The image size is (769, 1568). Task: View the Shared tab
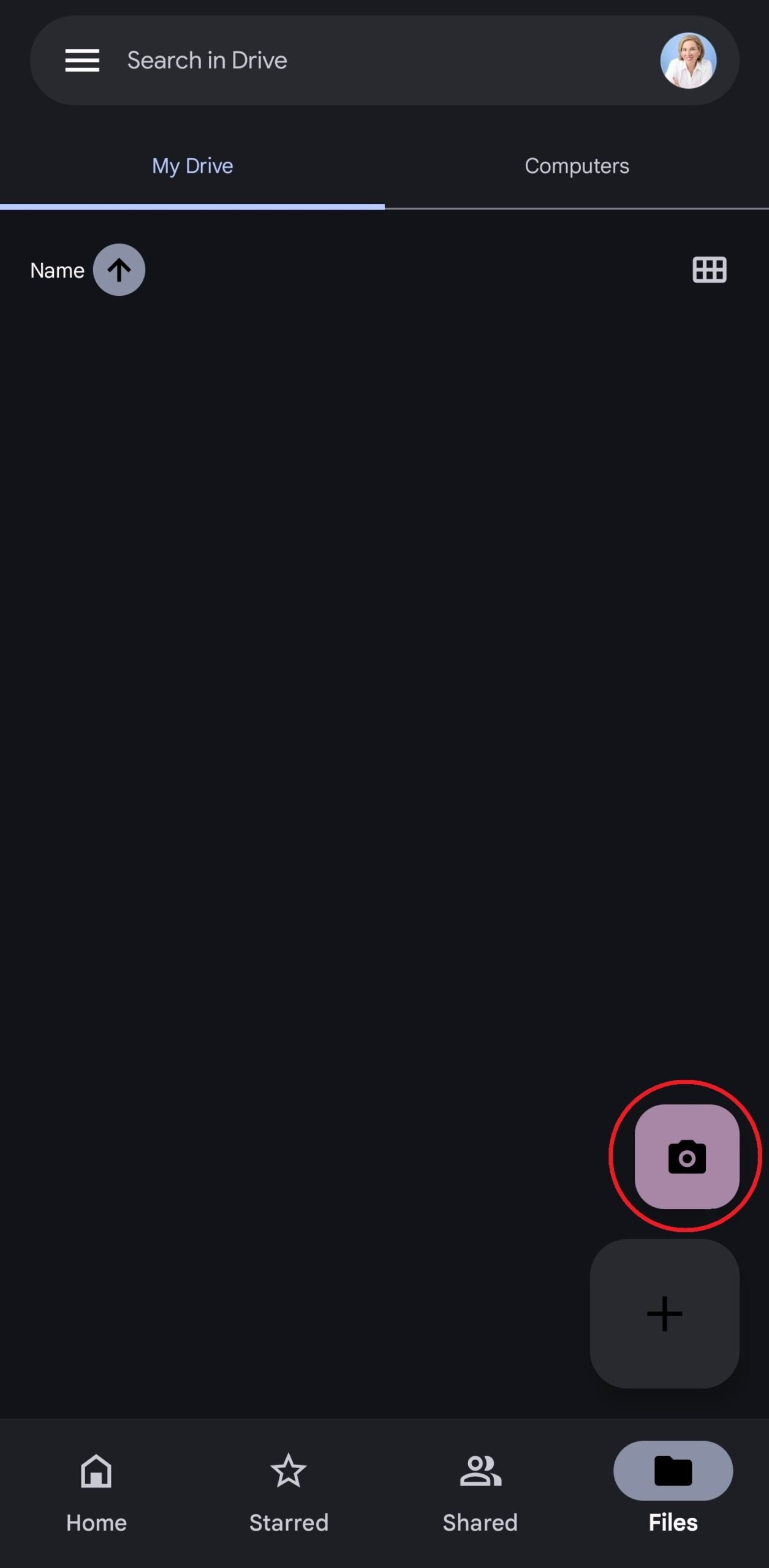click(x=480, y=1492)
